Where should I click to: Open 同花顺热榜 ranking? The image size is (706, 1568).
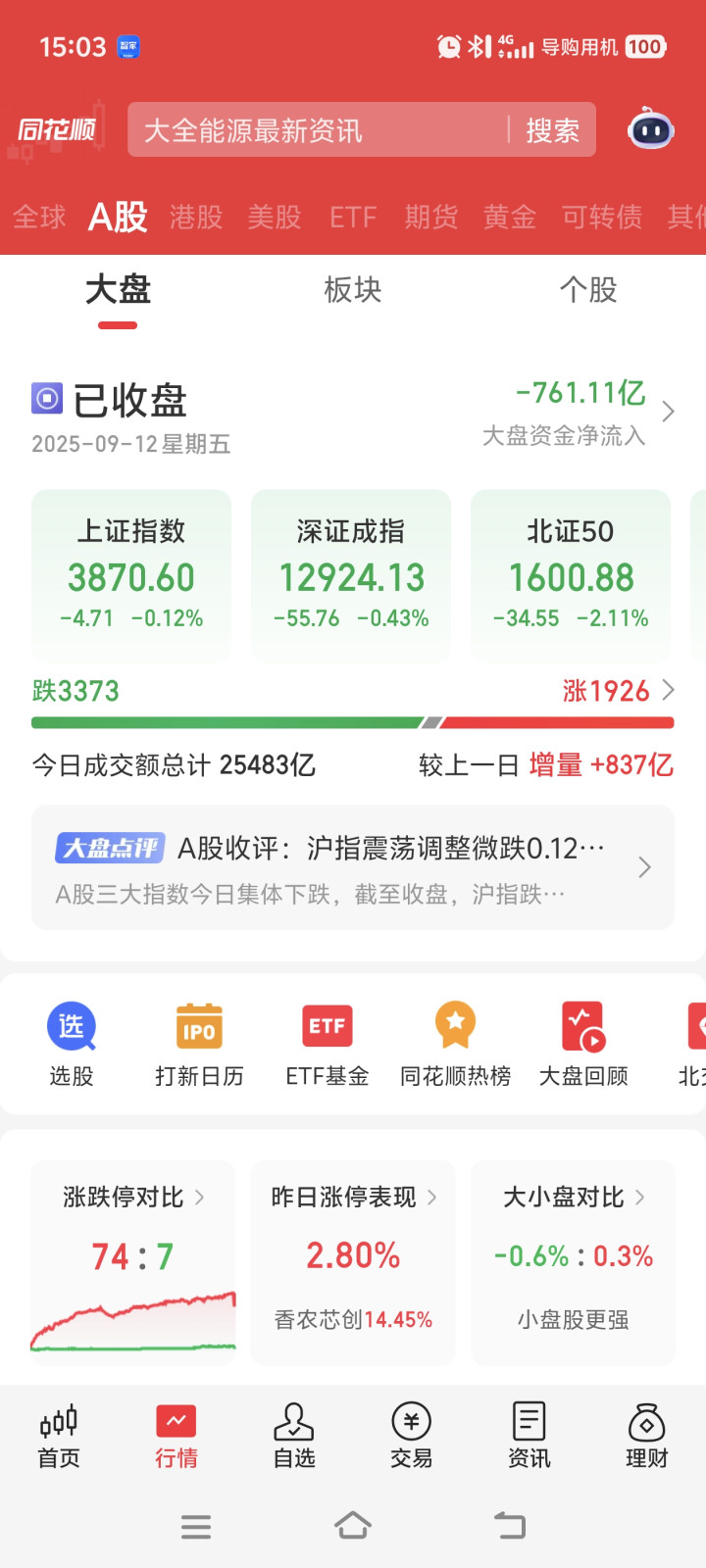tap(456, 1045)
